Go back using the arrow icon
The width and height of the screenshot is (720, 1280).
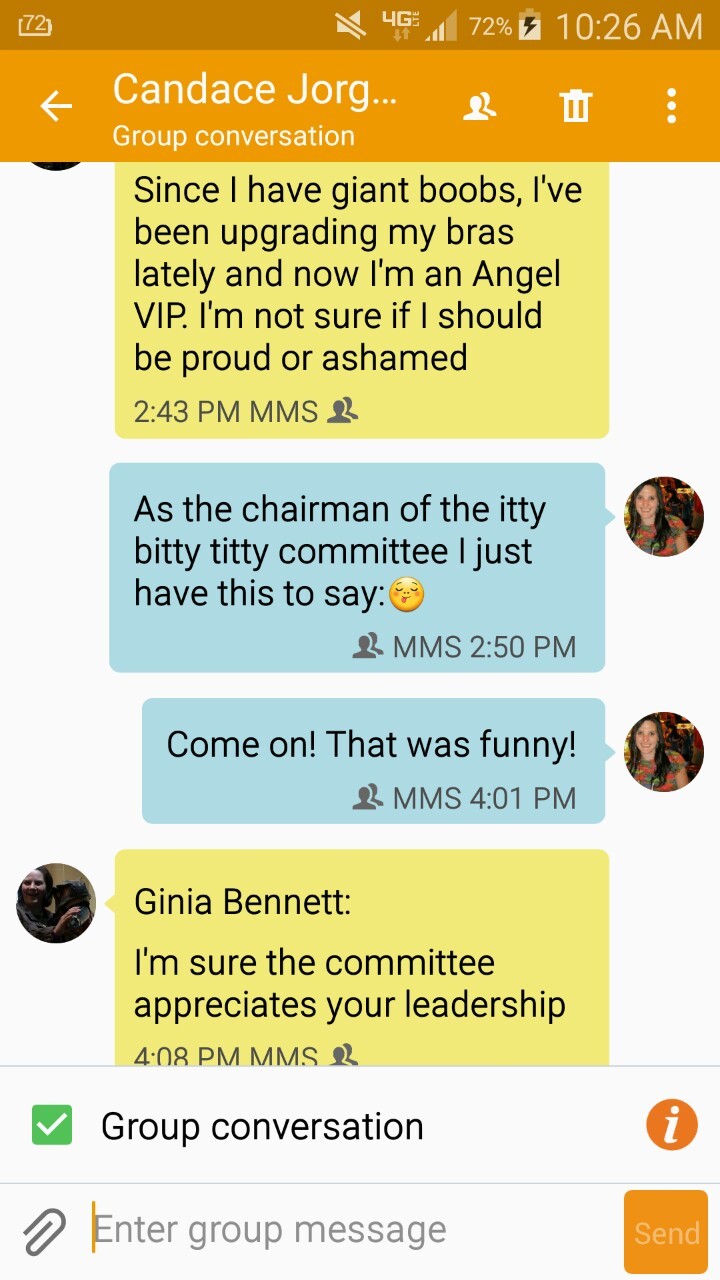(x=56, y=106)
